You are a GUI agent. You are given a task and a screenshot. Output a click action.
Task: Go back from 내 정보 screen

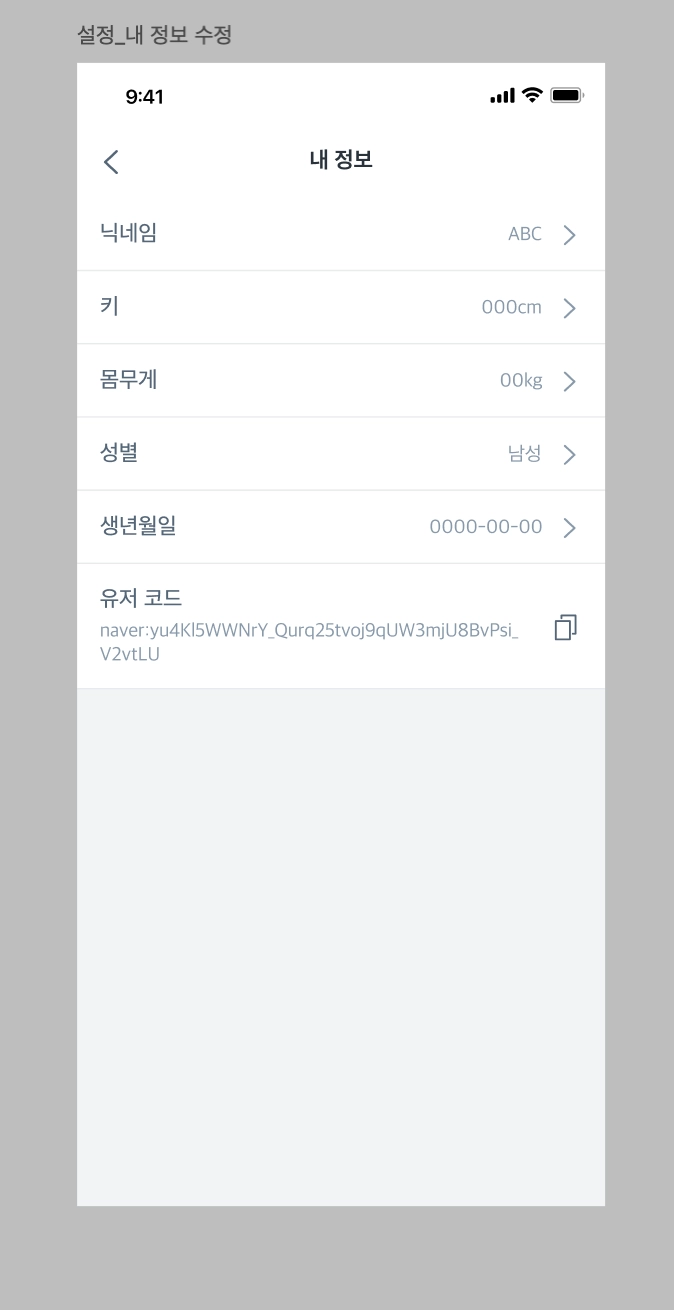(x=111, y=162)
